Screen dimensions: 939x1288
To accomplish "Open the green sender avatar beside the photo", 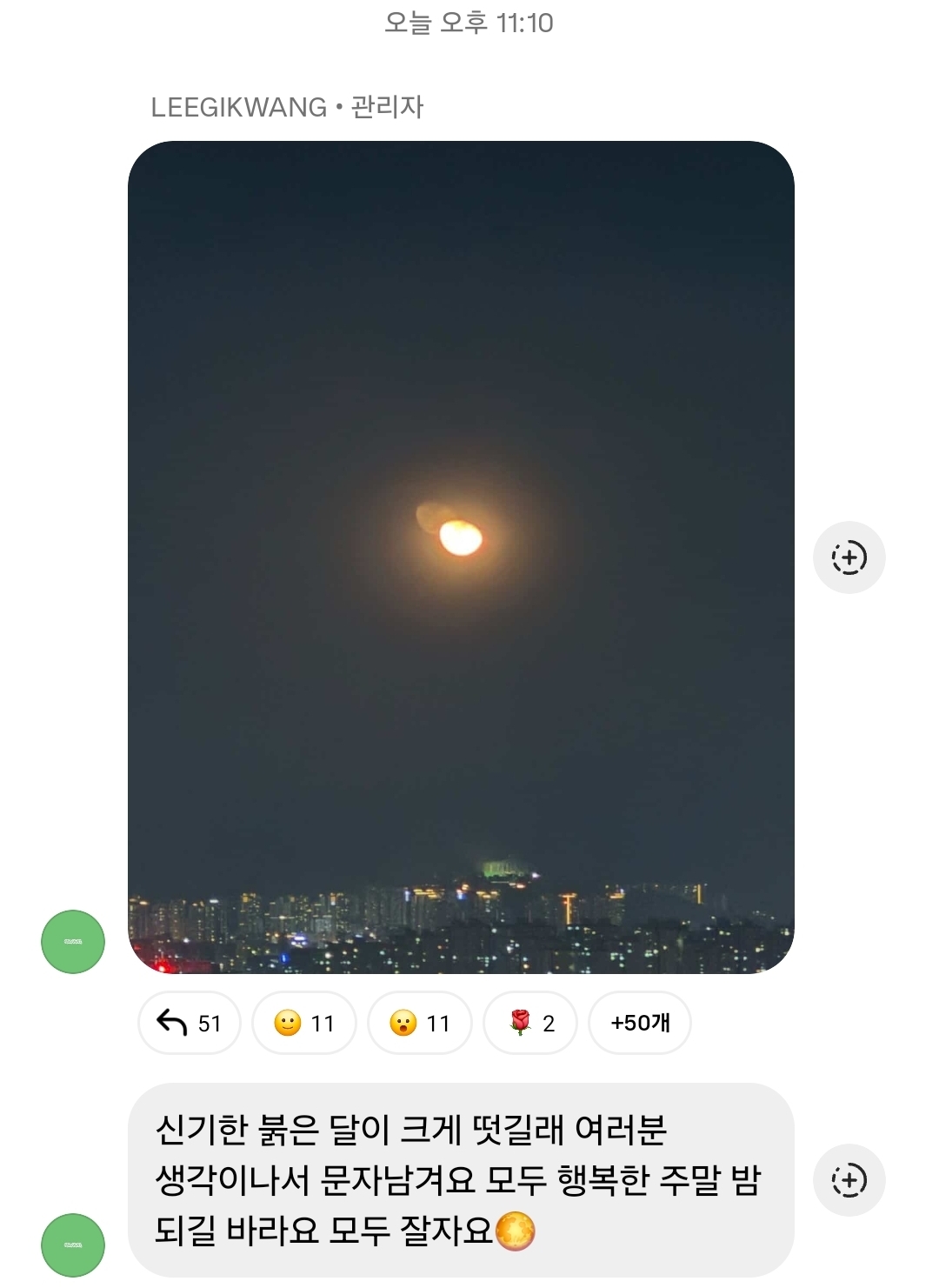I will click(72, 941).
